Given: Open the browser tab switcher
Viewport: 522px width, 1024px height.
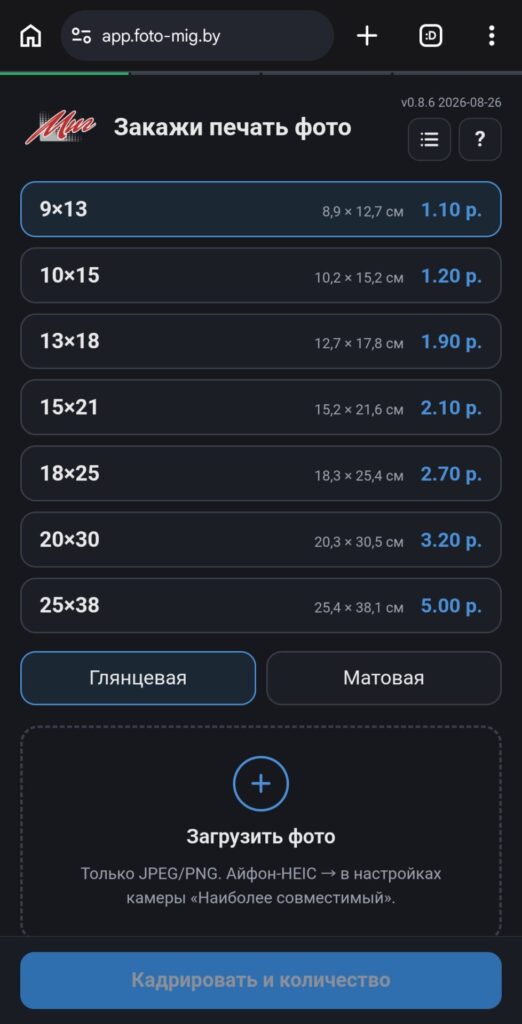Looking at the screenshot, I should tap(431, 36).
